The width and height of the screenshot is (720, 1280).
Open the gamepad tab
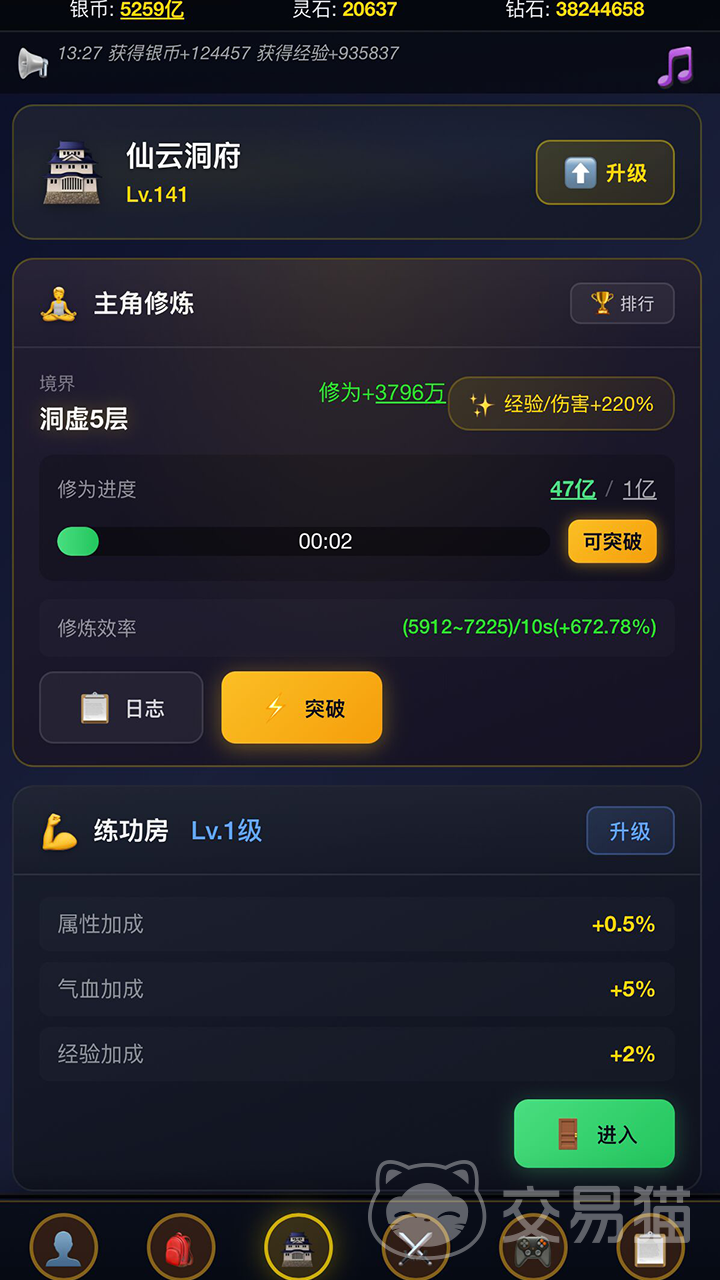533,1247
